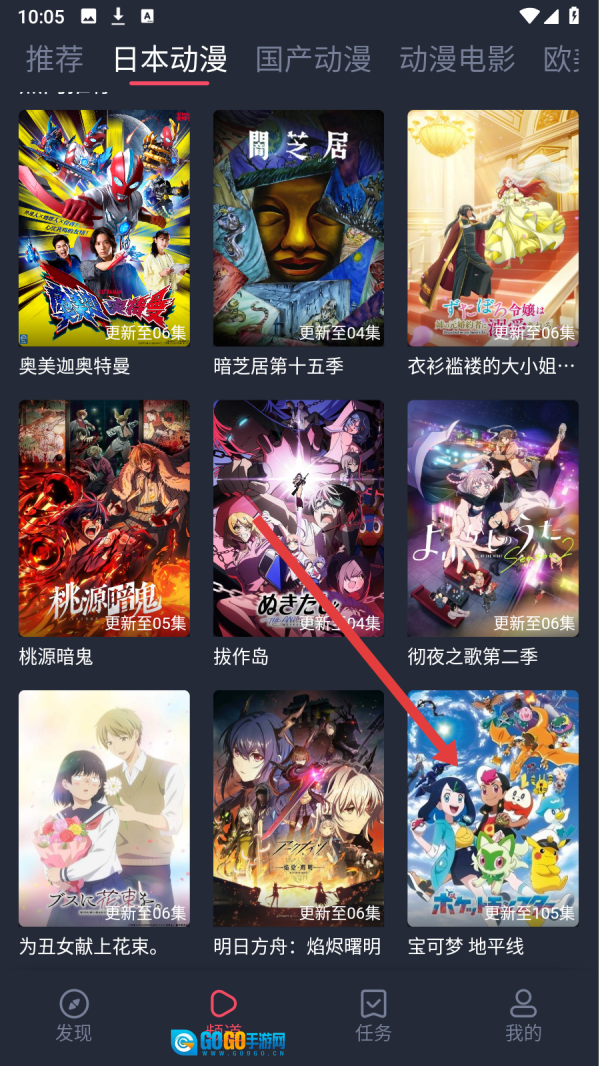
Task: Open 桃源暗鬼 anime card
Action: pyautogui.click(x=104, y=518)
